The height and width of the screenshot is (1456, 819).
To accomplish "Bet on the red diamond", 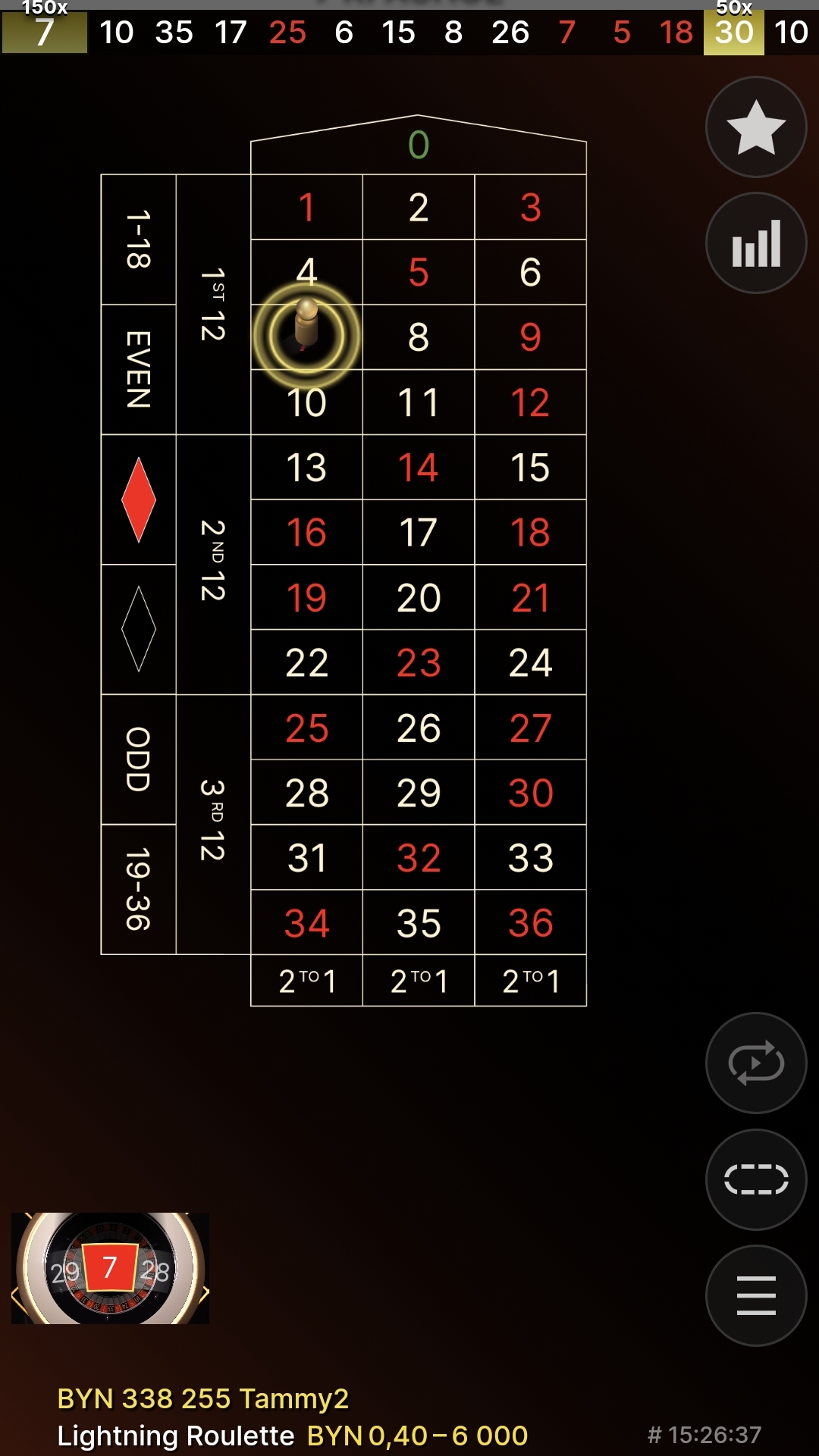I will point(139,499).
